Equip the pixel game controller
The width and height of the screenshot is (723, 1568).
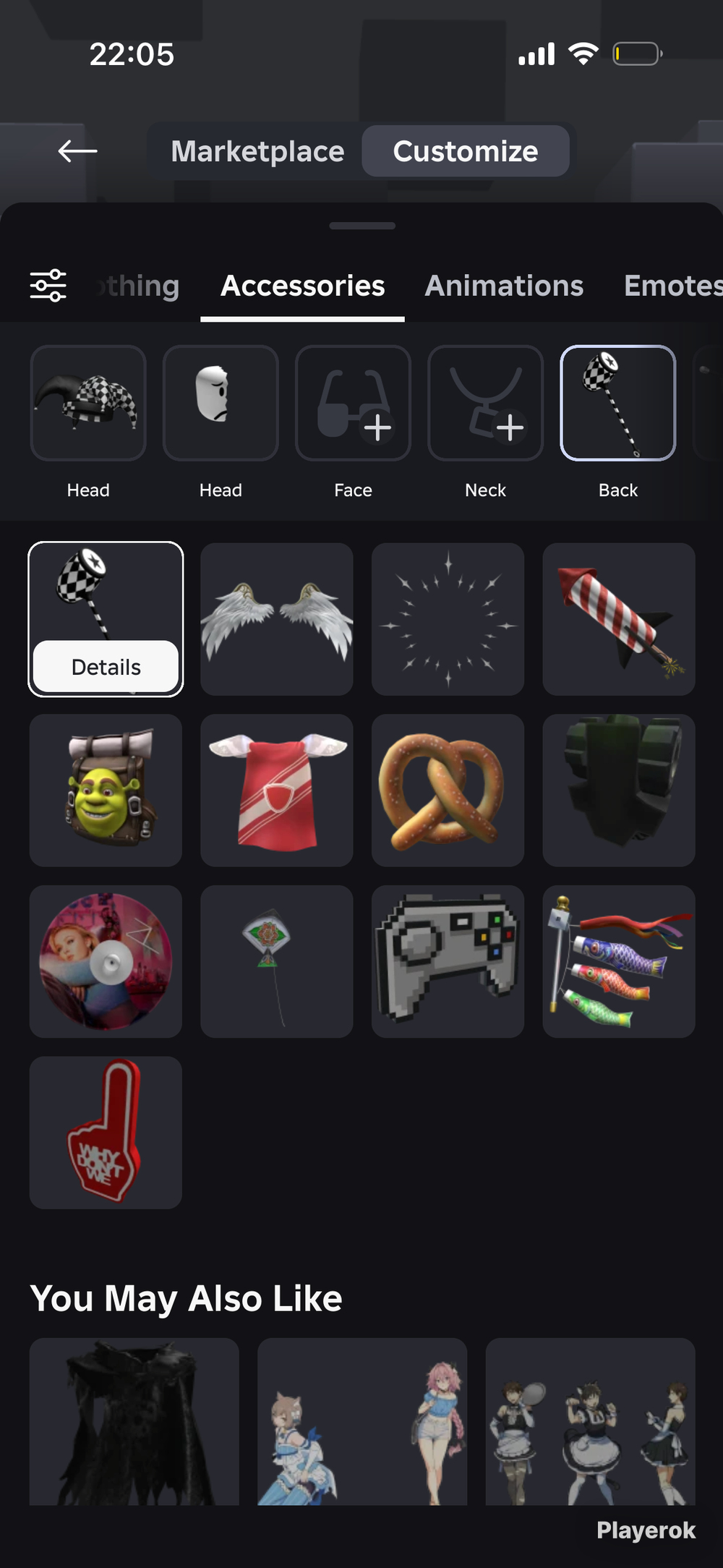pos(448,961)
